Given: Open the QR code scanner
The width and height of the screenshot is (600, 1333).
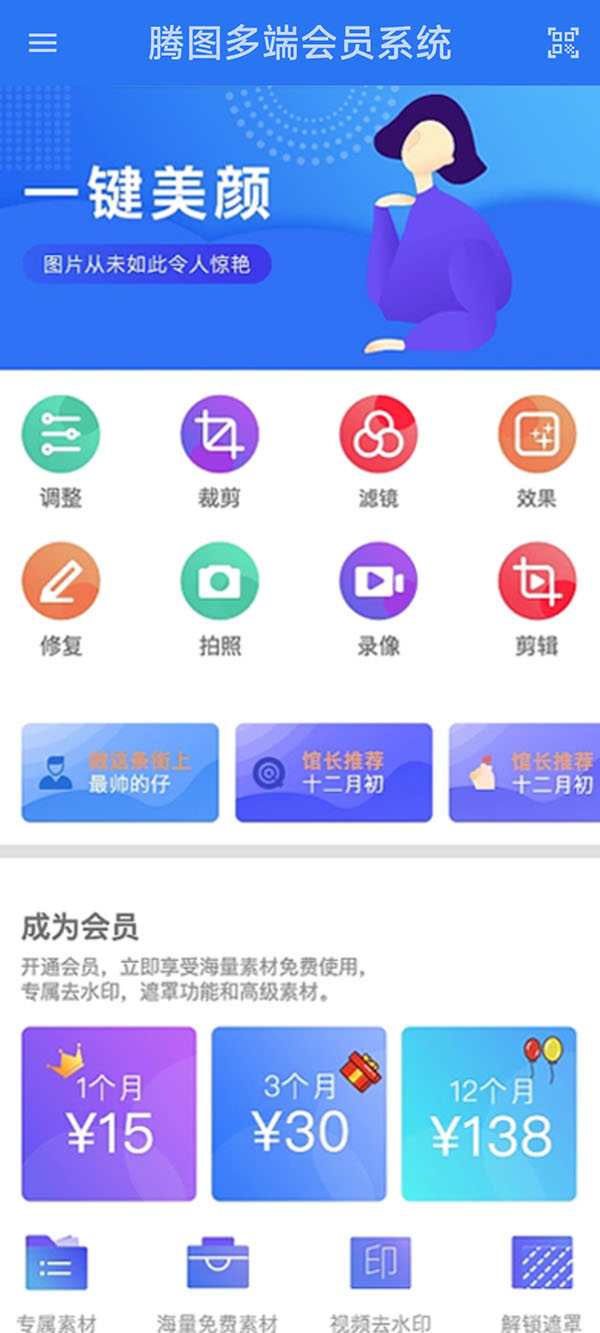Looking at the screenshot, I should coord(563,43).
